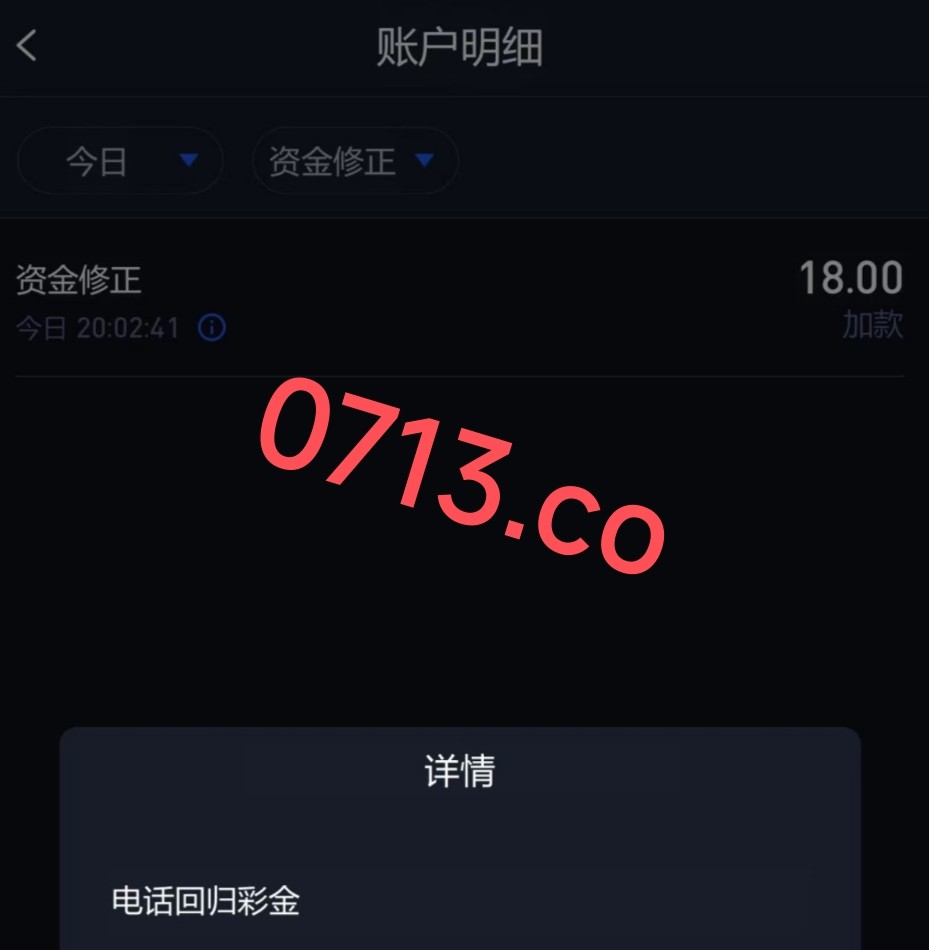Open the 今日 date filter dropdown
This screenshot has width=929, height=950.
(x=120, y=161)
